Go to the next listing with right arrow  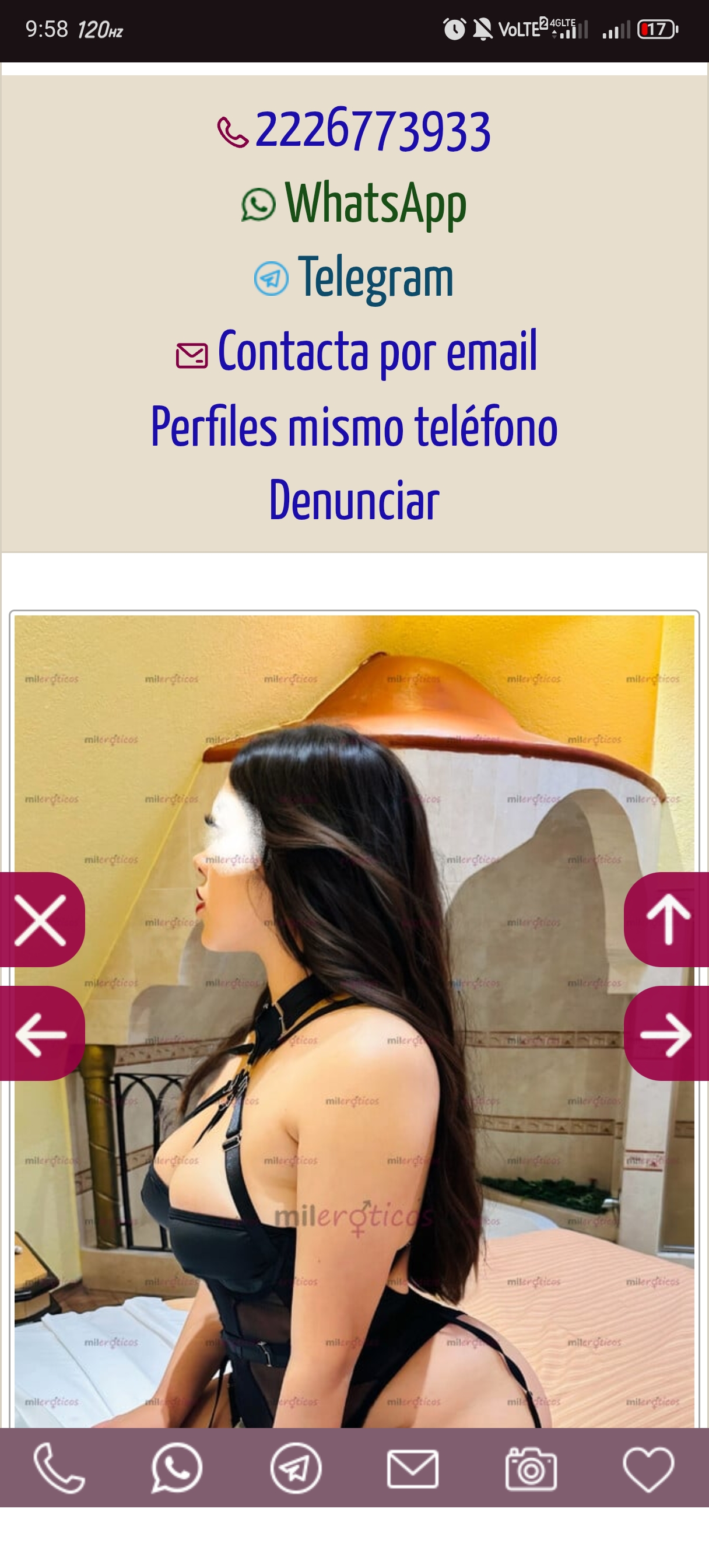coord(667,1034)
